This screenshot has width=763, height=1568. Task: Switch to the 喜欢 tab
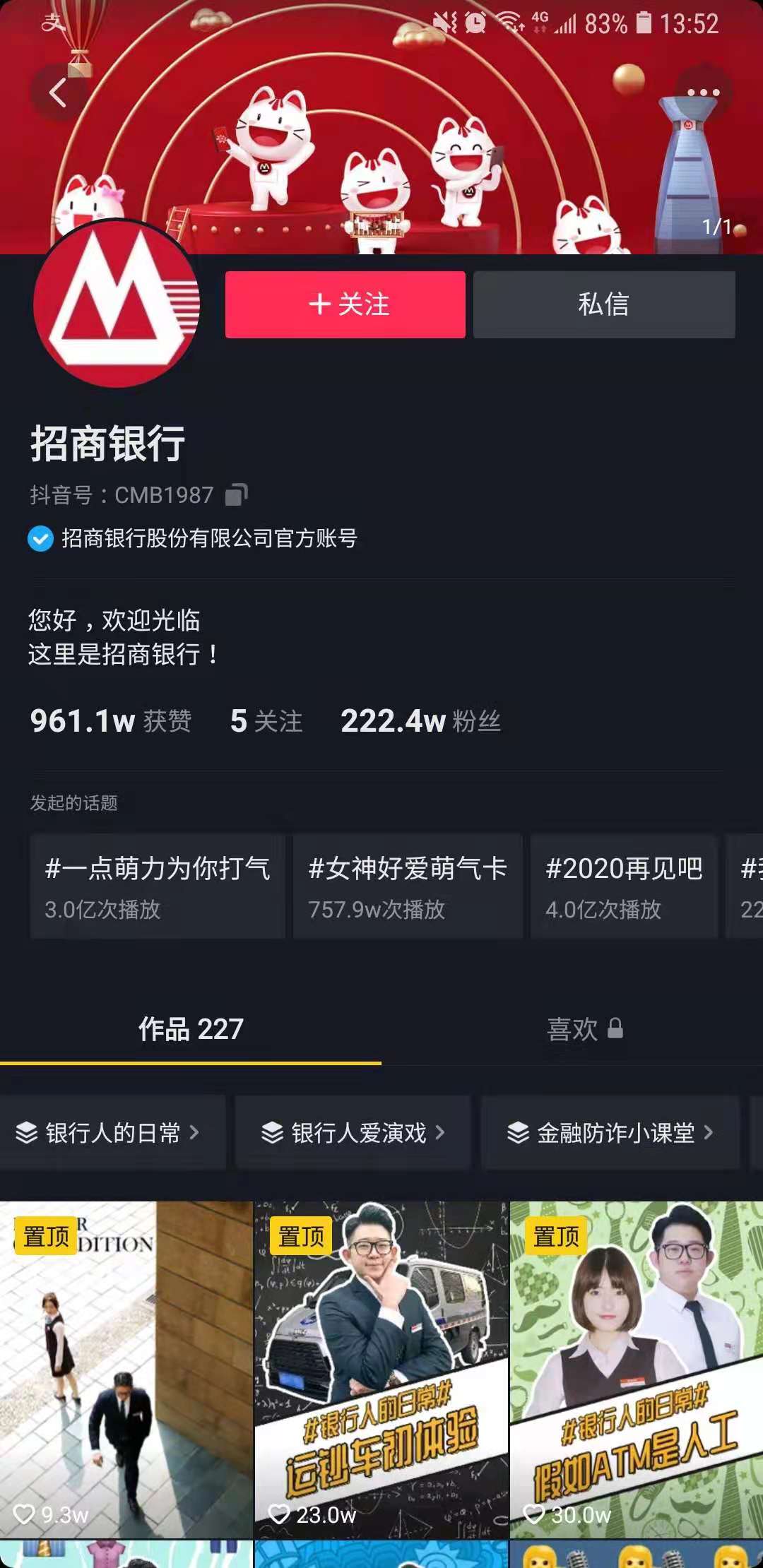[x=585, y=1029]
